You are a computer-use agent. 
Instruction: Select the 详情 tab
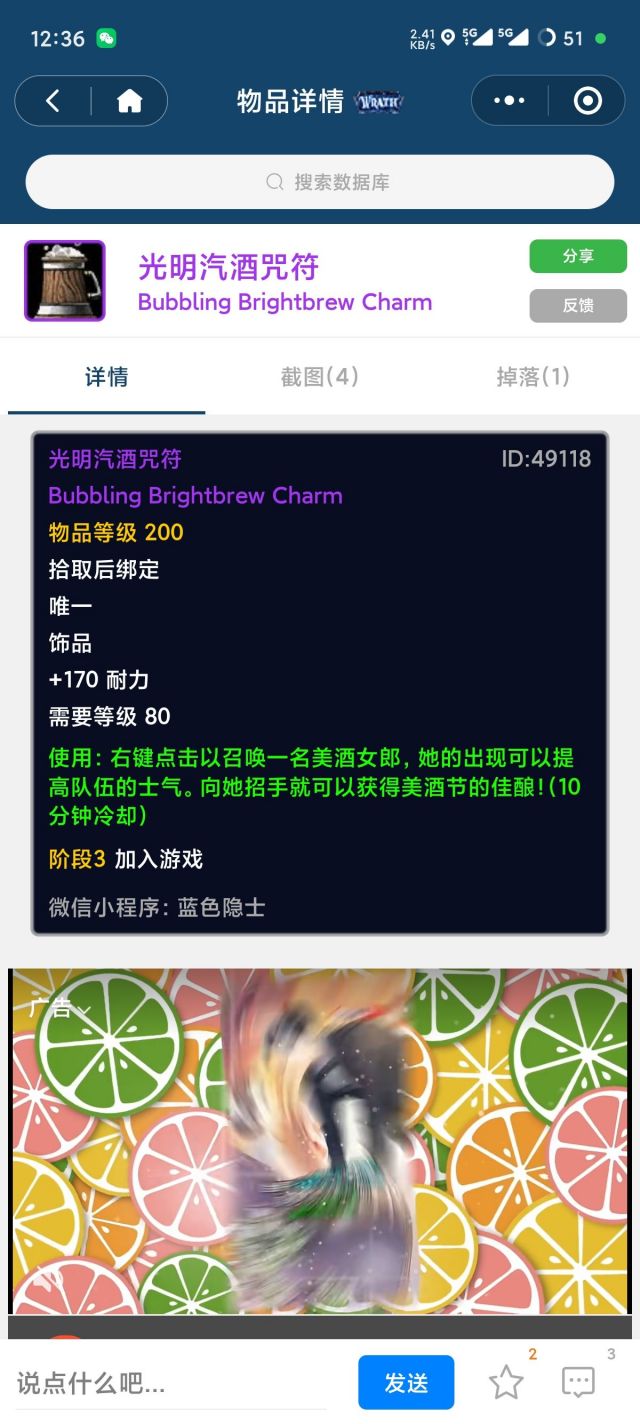[106, 377]
